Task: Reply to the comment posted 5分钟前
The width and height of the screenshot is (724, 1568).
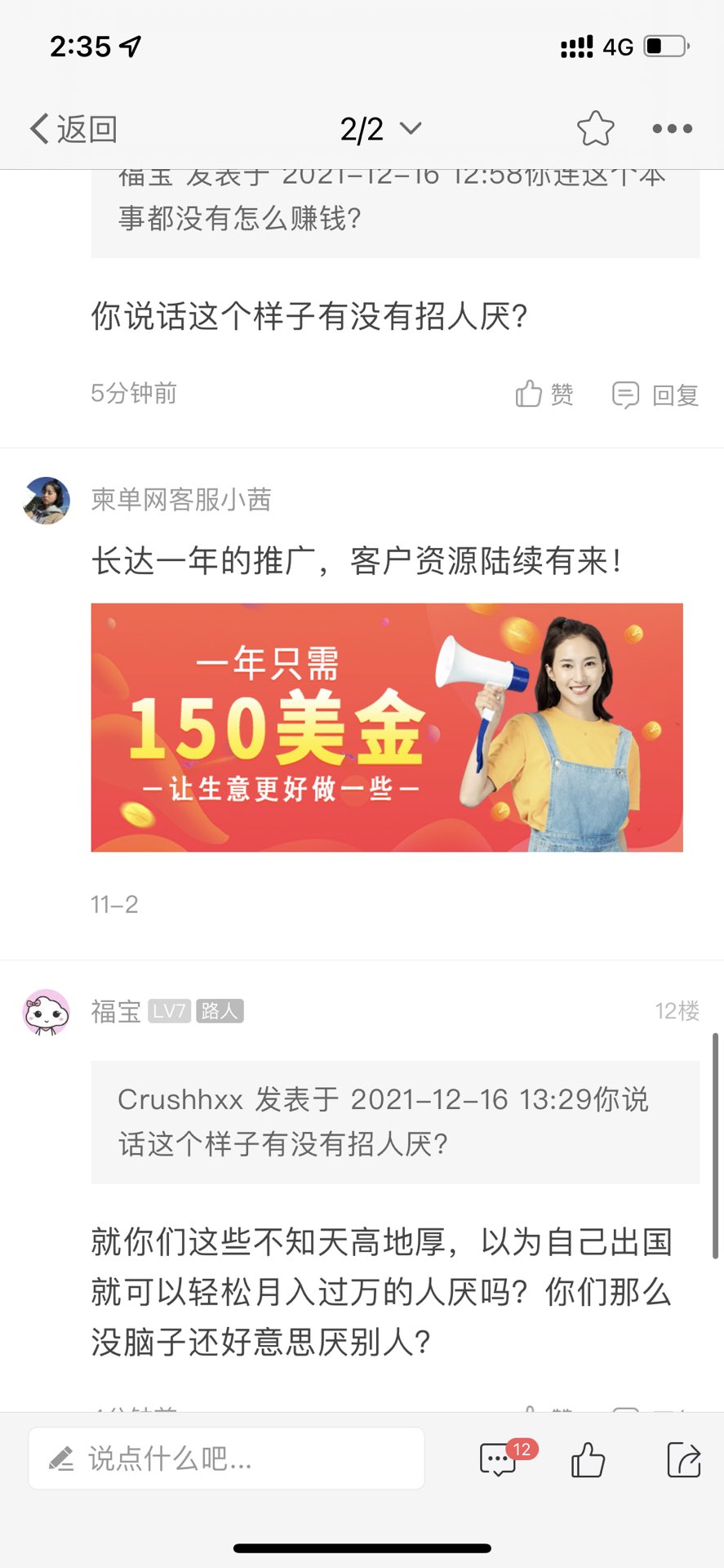Action: [655, 394]
